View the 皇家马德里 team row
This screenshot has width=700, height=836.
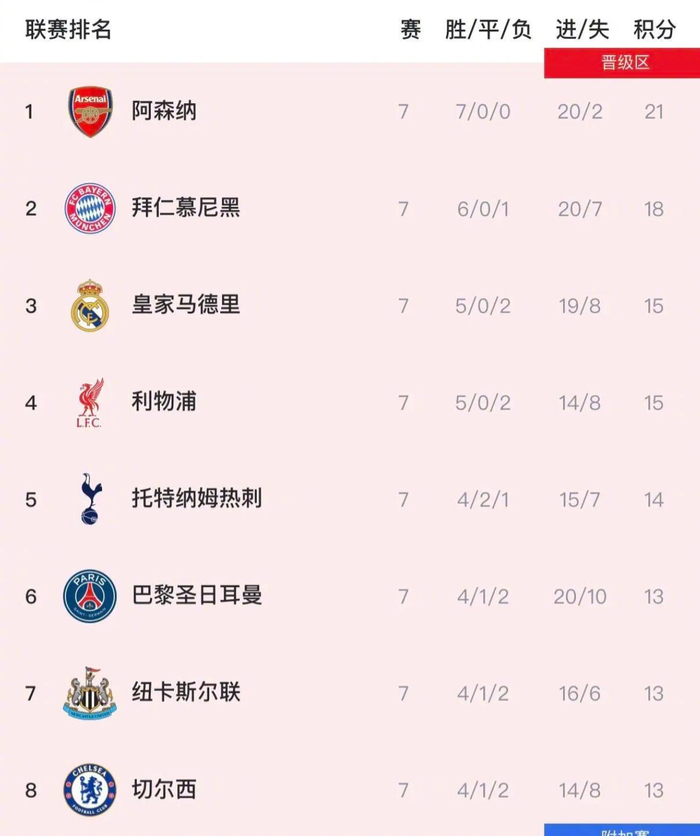click(186, 305)
